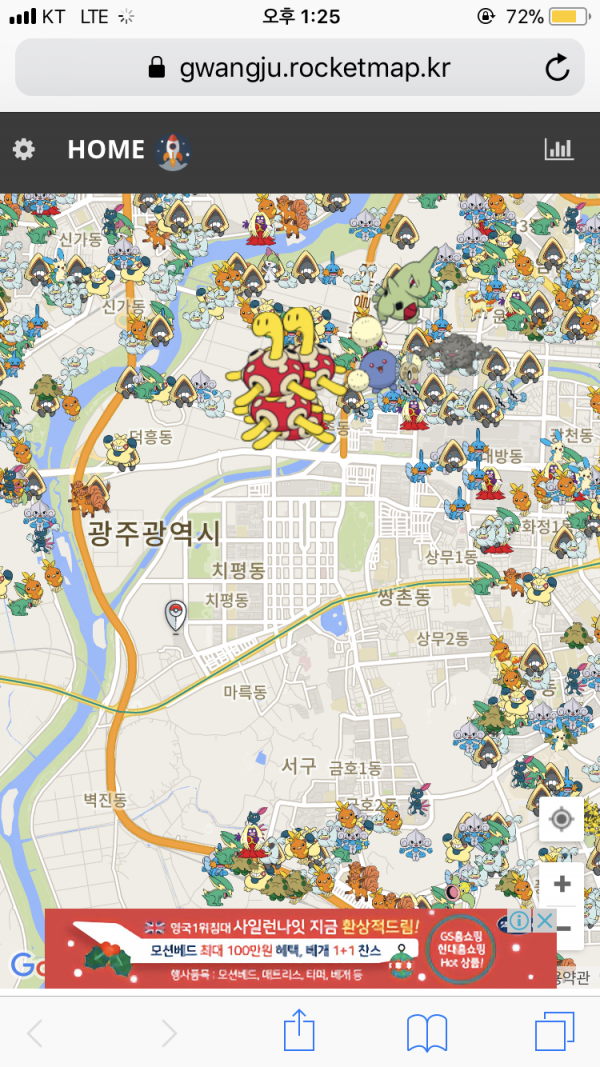Close the banner advertisement
This screenshot has width=600, height=1067.
click(543, 920)
